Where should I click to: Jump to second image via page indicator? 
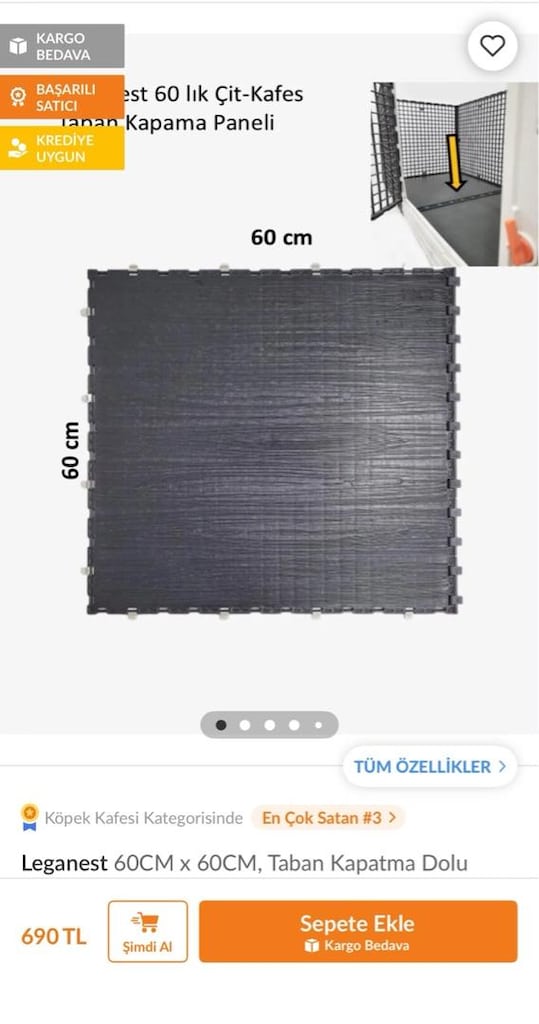(245, 725)
